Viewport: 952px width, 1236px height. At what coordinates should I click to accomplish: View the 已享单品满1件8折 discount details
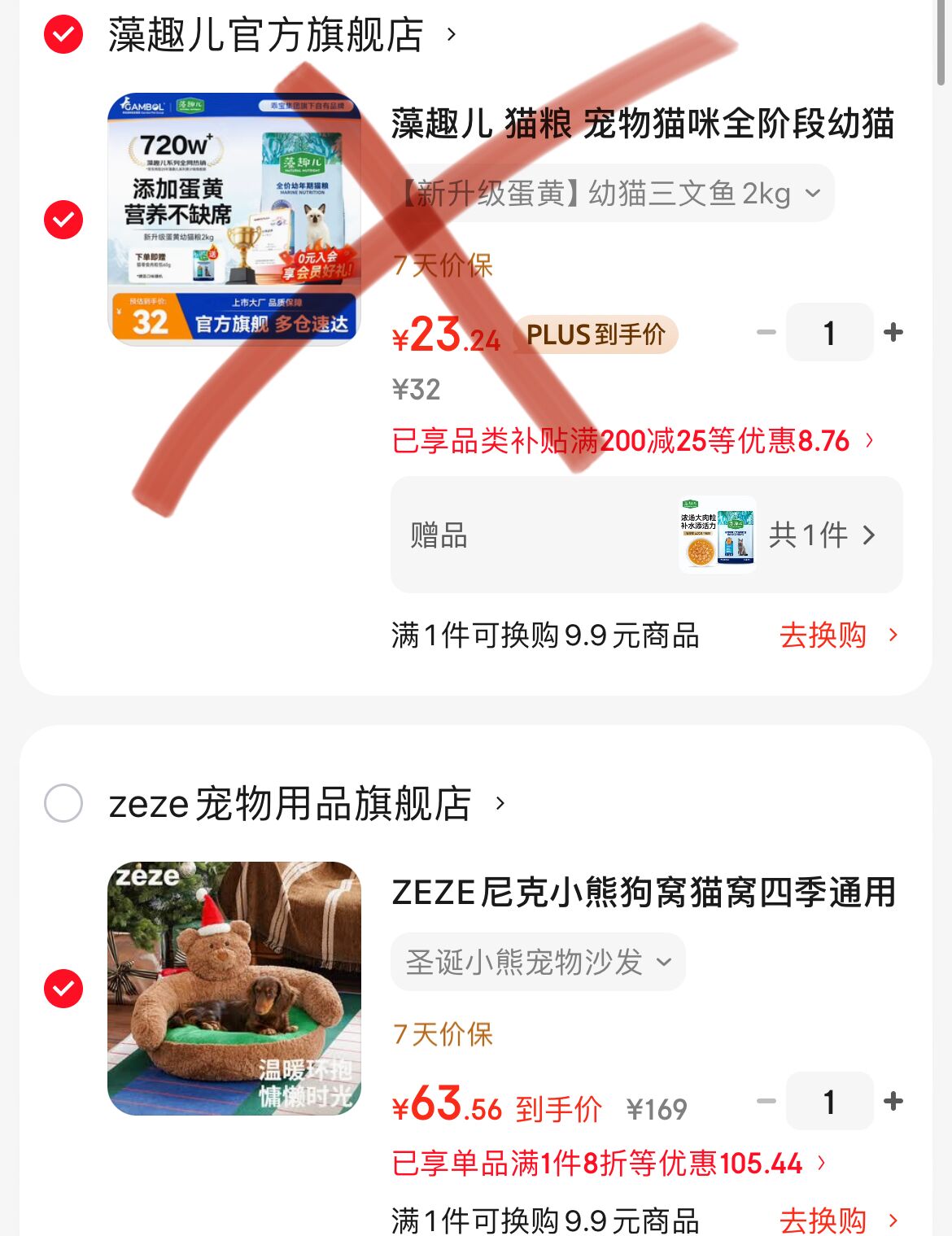point(609,1164)
